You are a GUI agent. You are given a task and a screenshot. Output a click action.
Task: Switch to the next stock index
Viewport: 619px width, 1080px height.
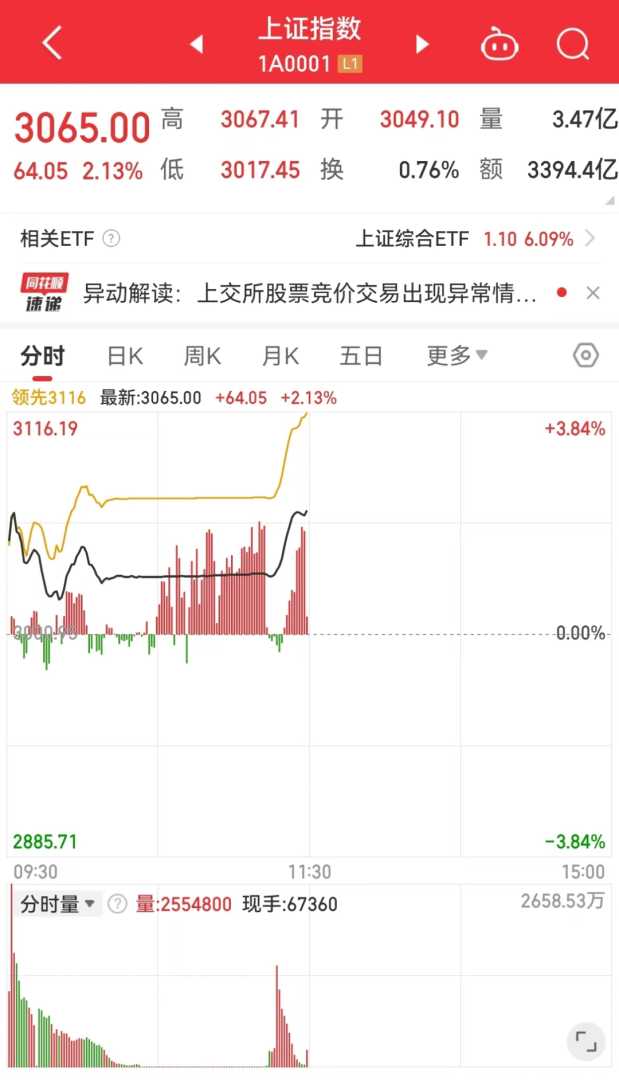point(422,44)
